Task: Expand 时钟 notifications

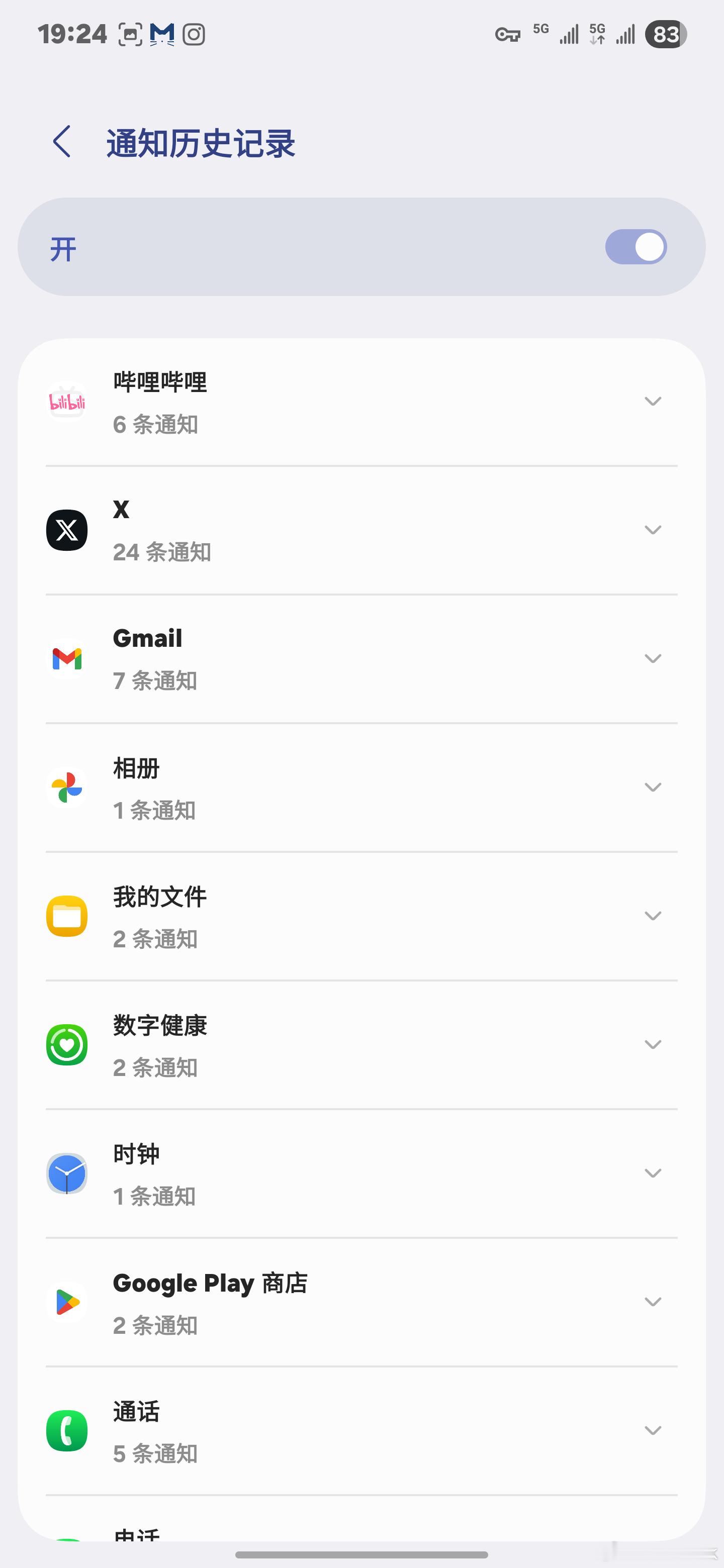Action: 361,1173
